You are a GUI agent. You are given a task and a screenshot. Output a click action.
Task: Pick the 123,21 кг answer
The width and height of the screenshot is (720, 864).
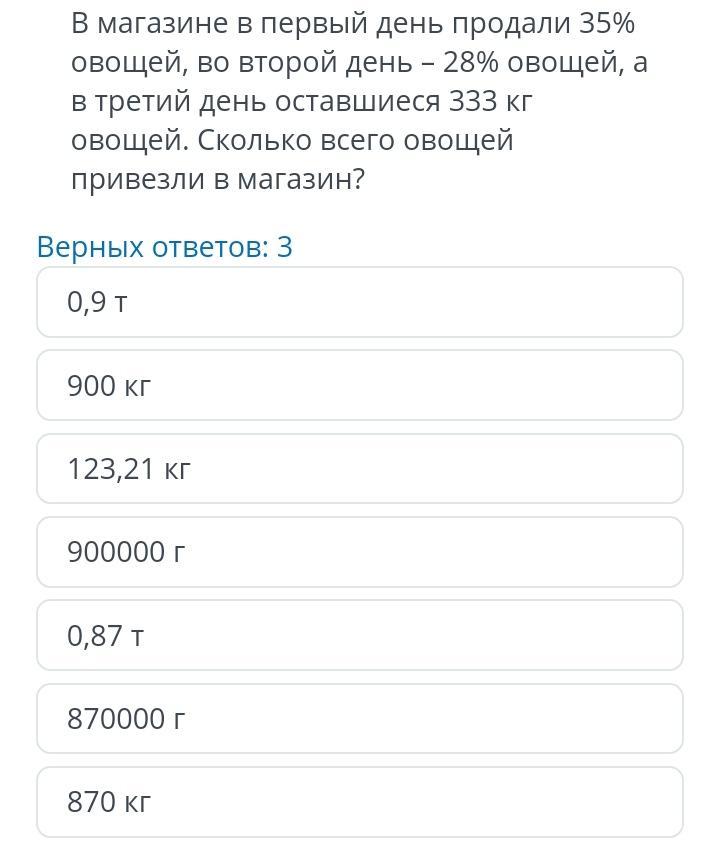(360, 468)
